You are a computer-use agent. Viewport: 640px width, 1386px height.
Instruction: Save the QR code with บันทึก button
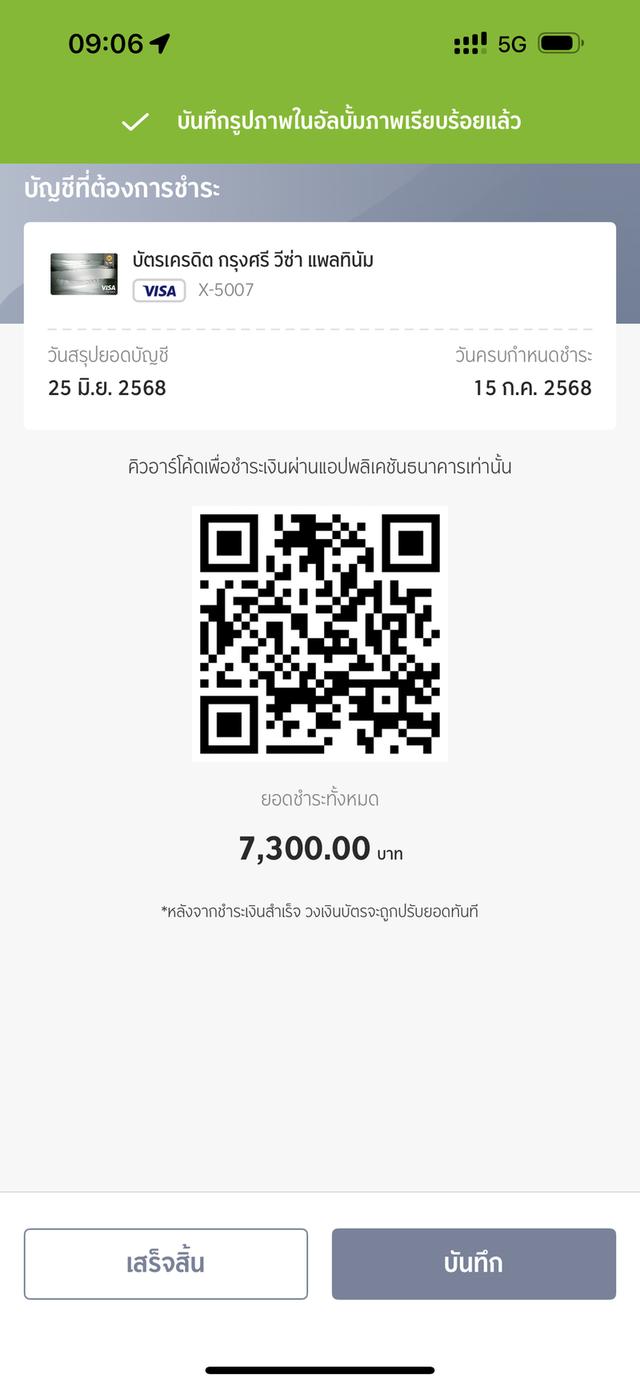pos(473,1263)
